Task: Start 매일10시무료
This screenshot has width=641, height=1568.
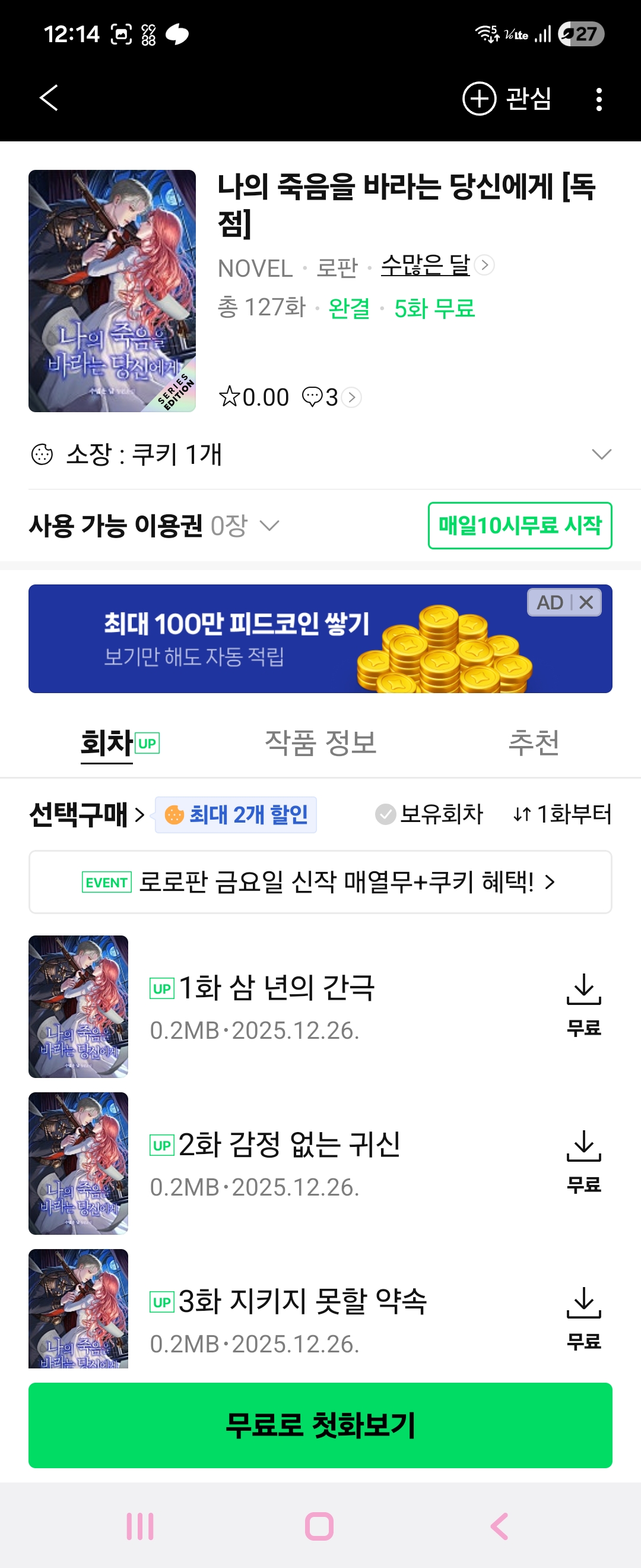Action: [519, 525]
